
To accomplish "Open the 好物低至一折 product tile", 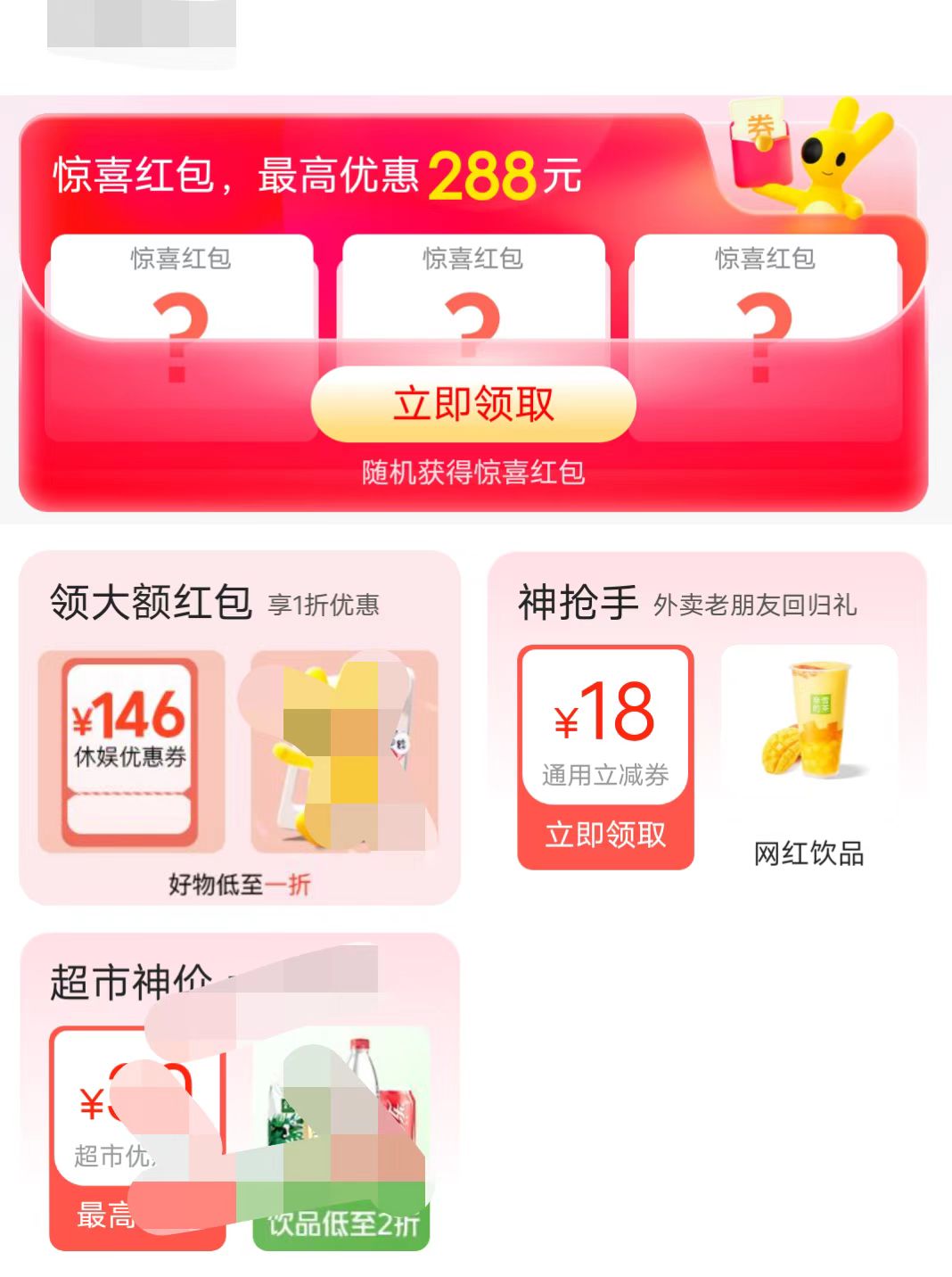I will coord(344,751).
